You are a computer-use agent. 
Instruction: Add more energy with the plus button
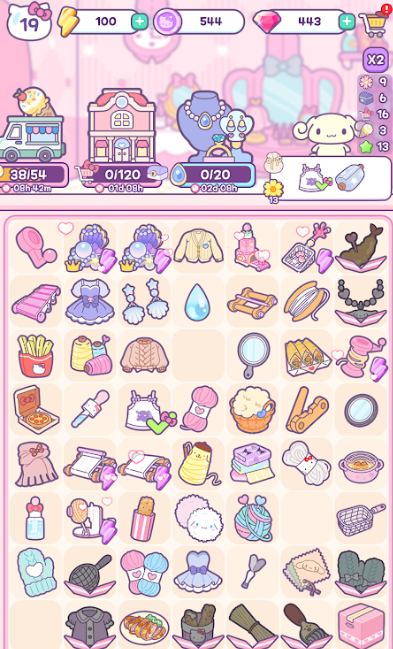tap(140, 22)
